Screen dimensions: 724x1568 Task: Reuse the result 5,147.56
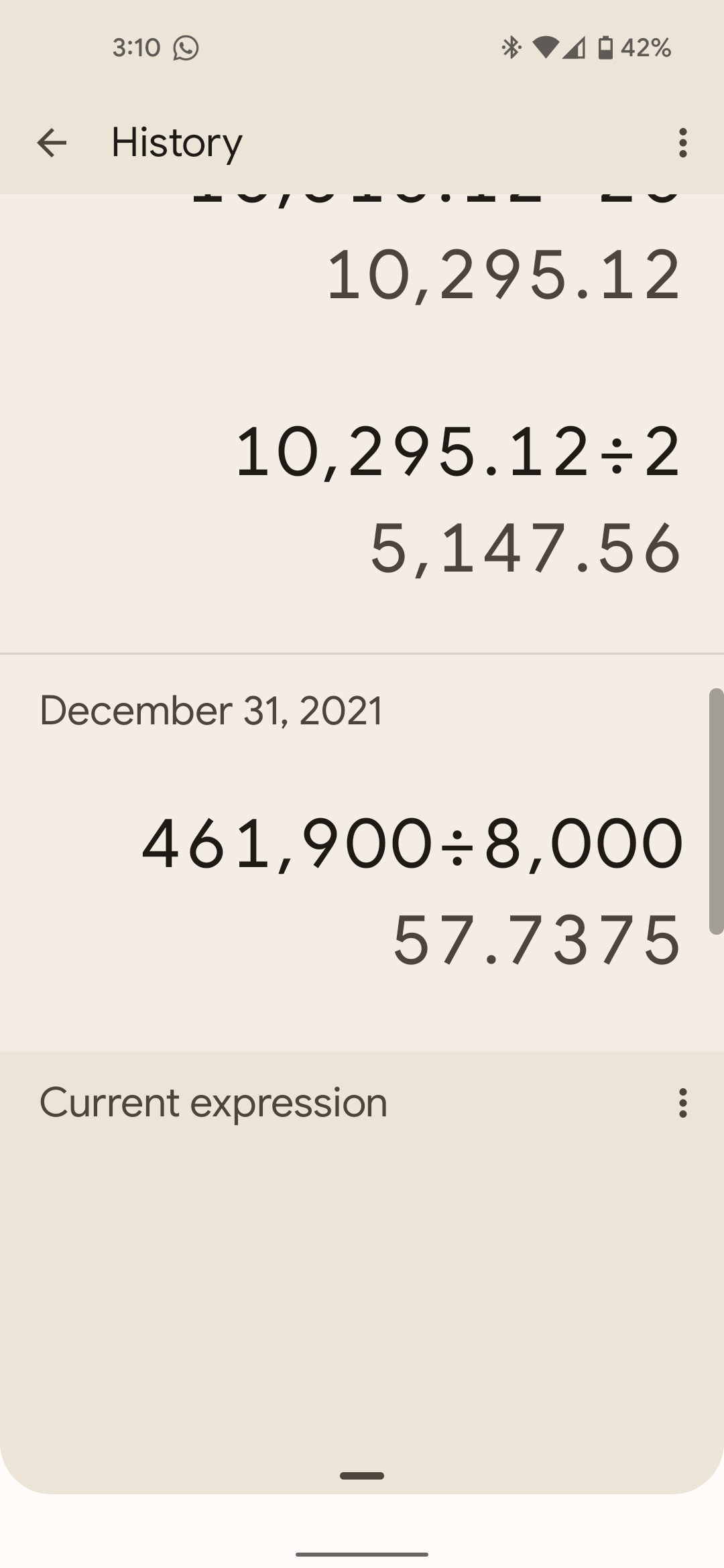tap(526, 549)
